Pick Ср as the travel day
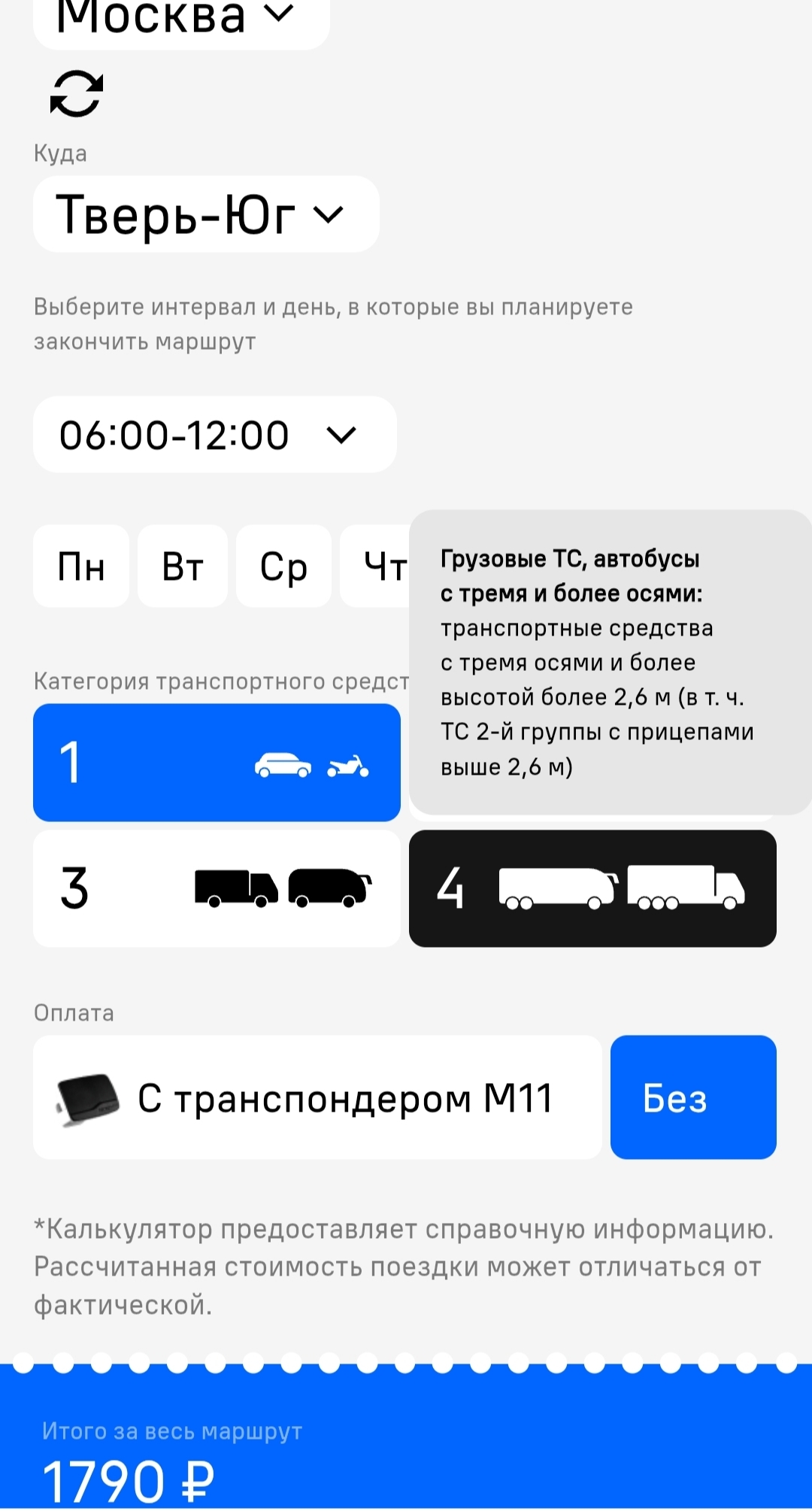This screenshot has height=1511, width=812. pyautogui.click(x=283, y=566)
